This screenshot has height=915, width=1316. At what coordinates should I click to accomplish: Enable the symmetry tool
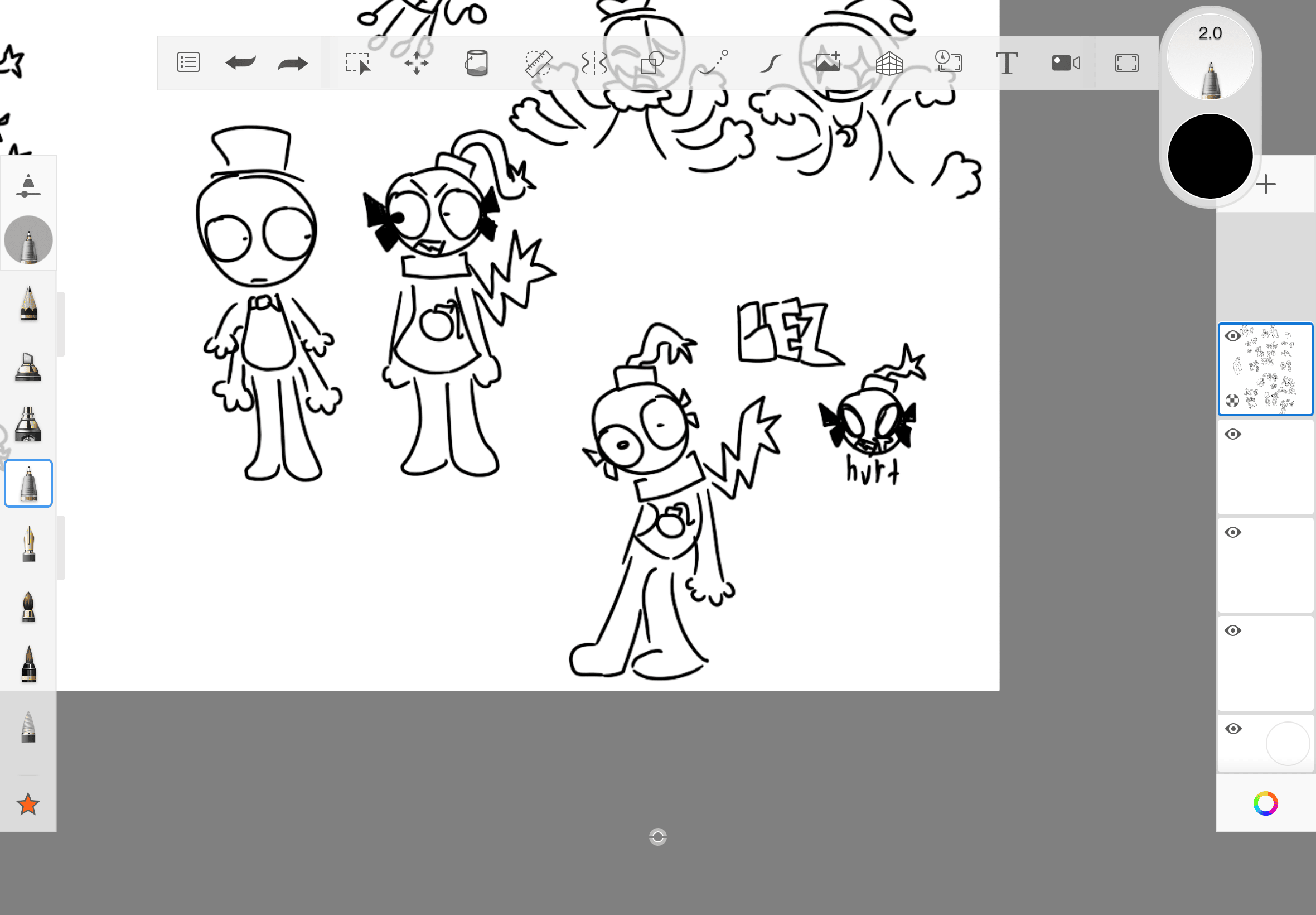pos(594,63)
